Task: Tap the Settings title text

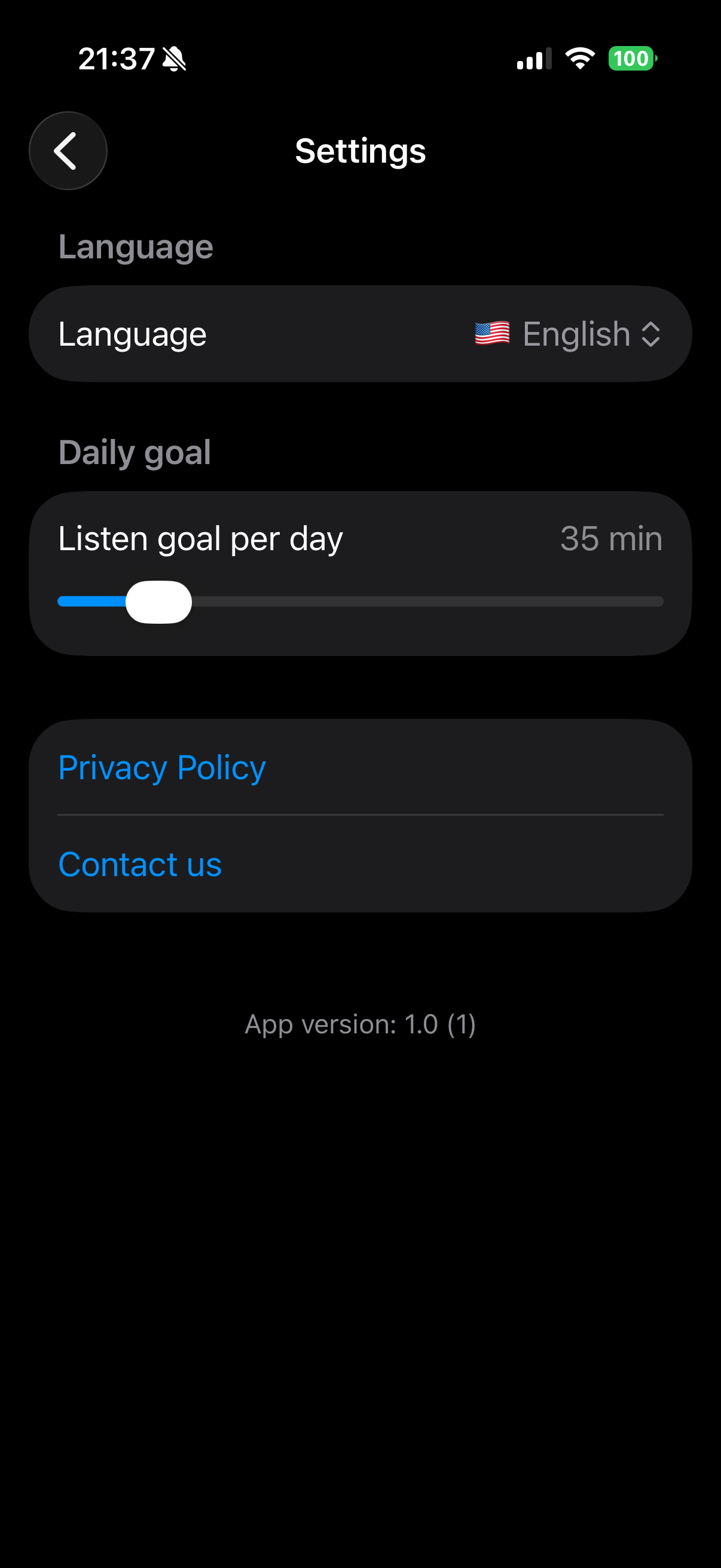Action: [x=360, y=150]
